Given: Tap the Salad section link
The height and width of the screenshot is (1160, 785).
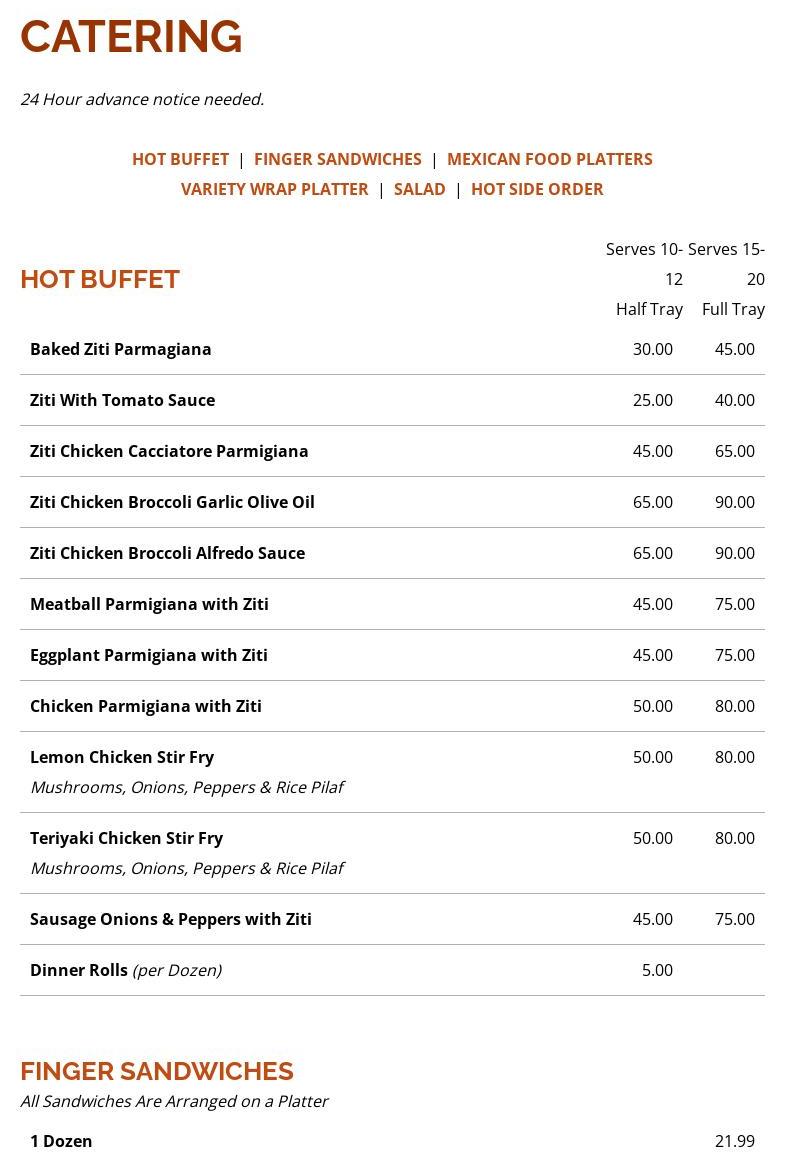Looking at the screenshot, I should pos(419,189).
